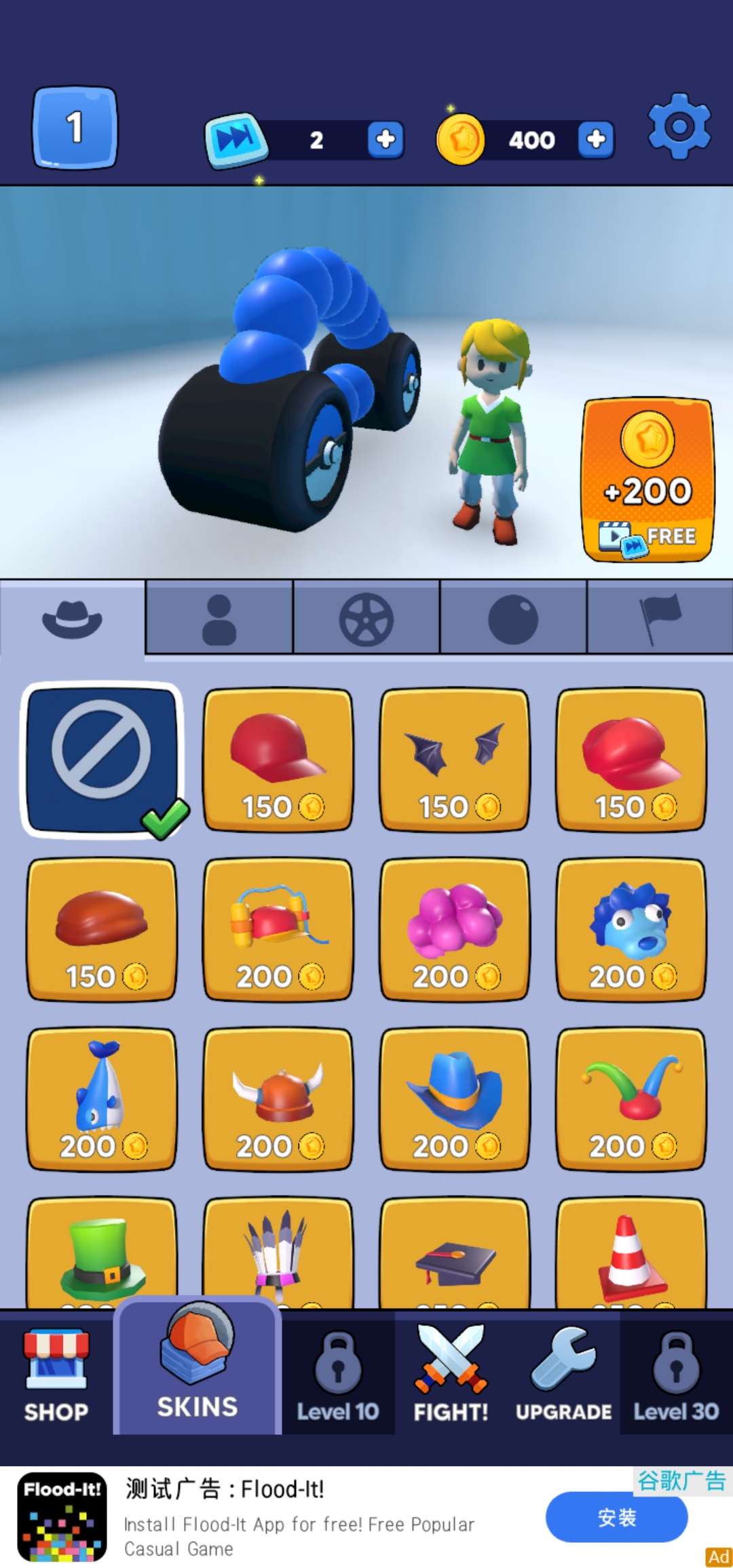Switch to the wheel skins tab
This screenshot has width=733, height=1568.
point(366,618)
